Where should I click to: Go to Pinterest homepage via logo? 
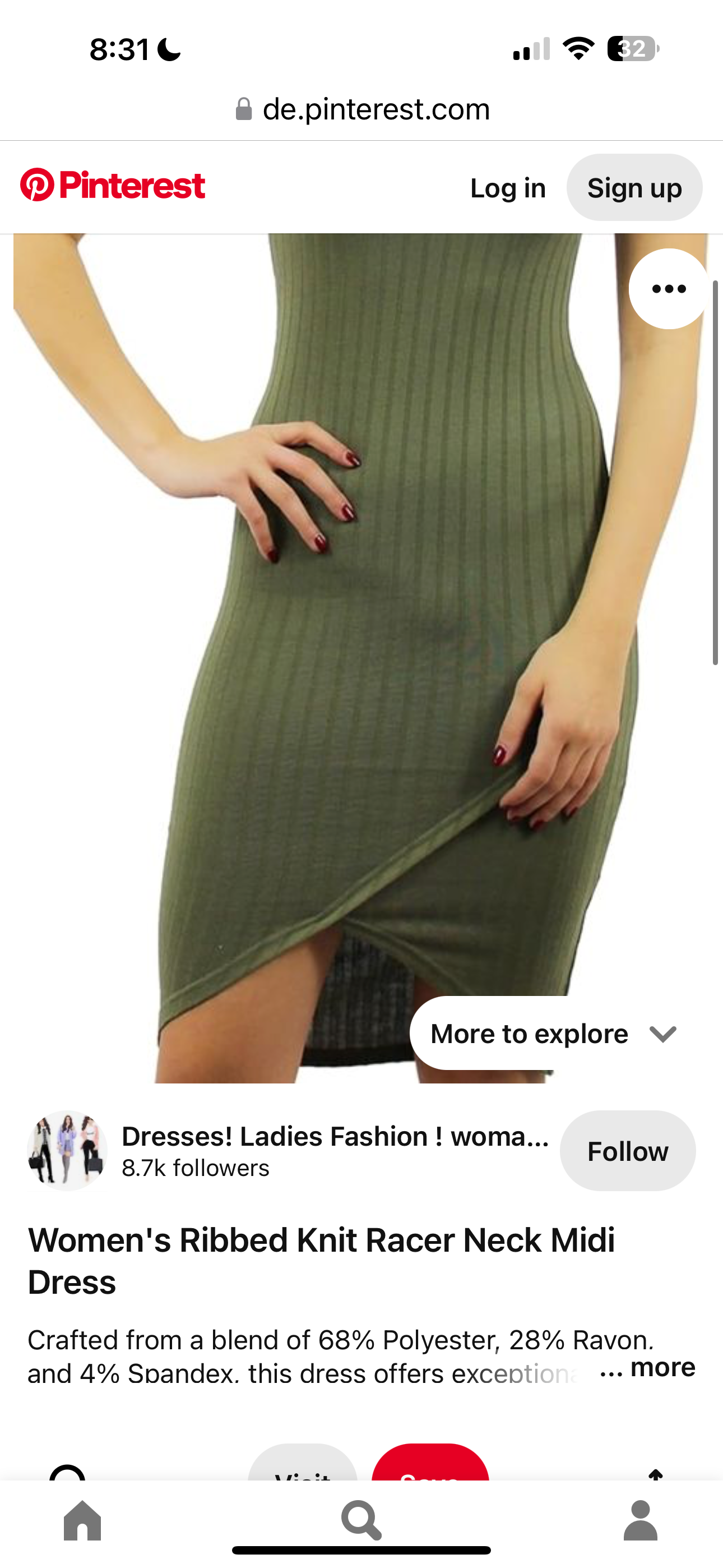[113, 186]
